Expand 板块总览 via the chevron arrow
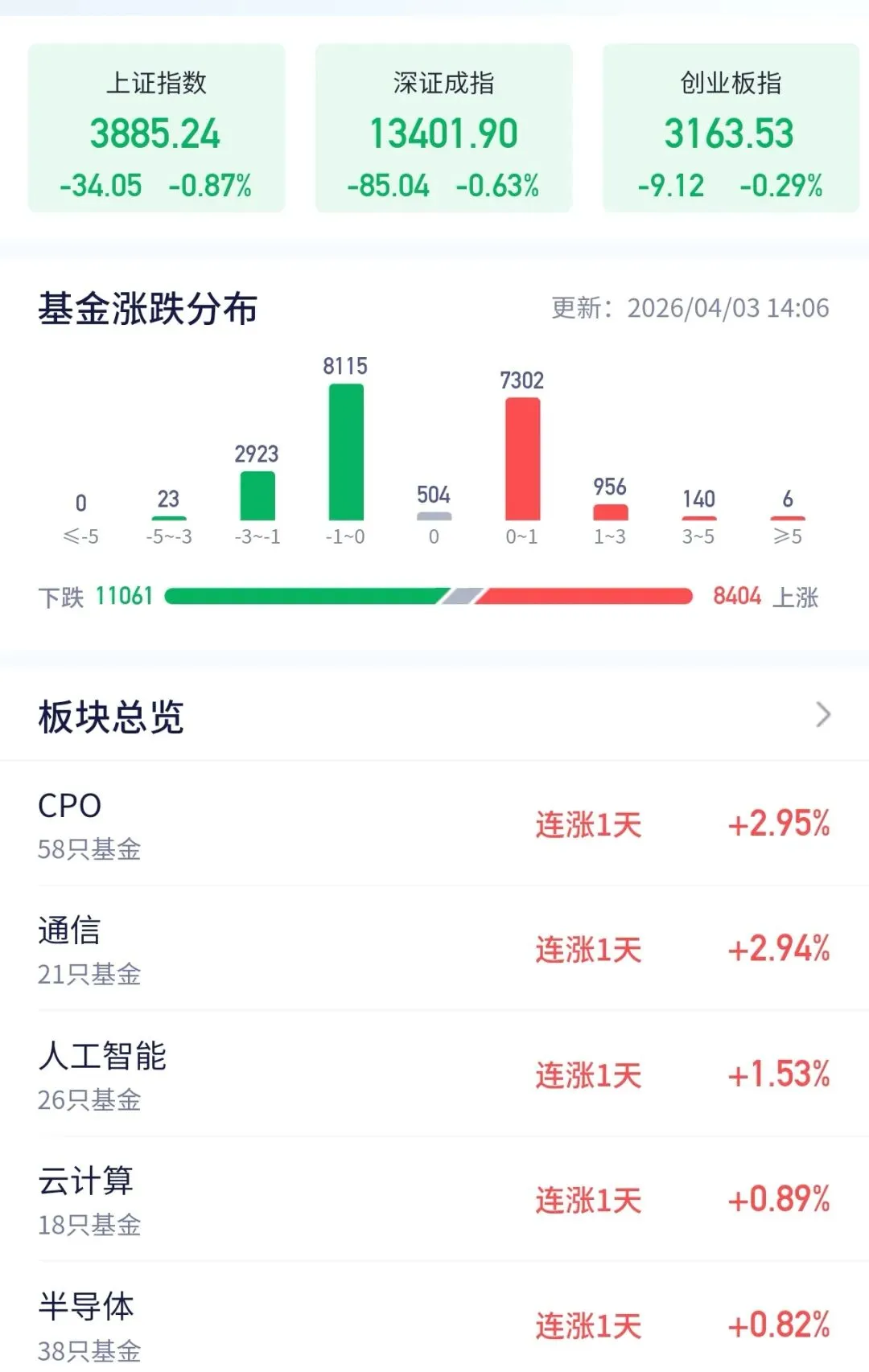Viewport: 869px width, 1372px height. point(822,714)
